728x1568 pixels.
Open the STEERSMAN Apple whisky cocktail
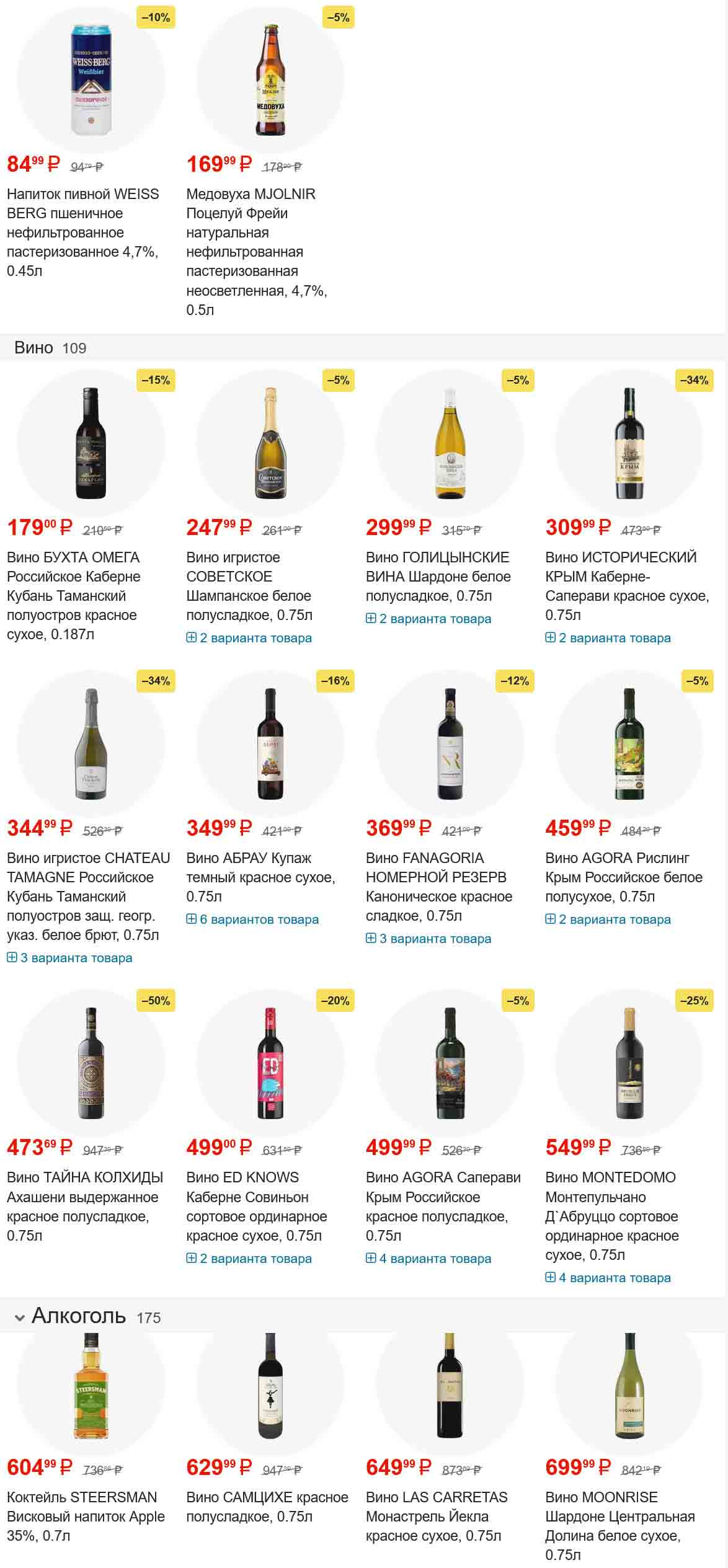(86, 1516)
